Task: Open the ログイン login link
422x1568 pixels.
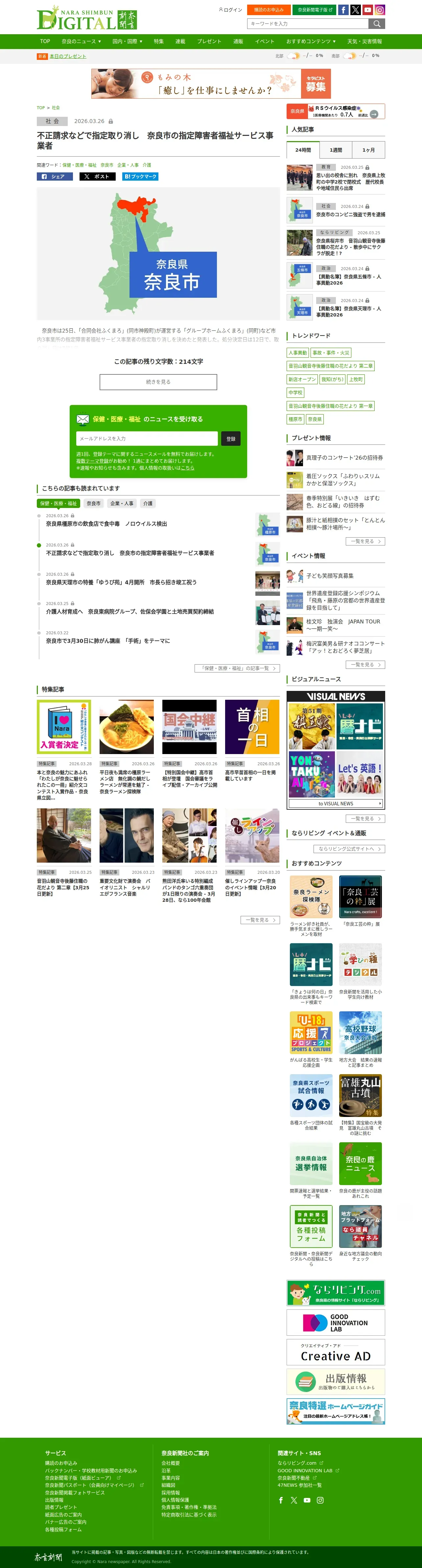Action: [230, 10]
